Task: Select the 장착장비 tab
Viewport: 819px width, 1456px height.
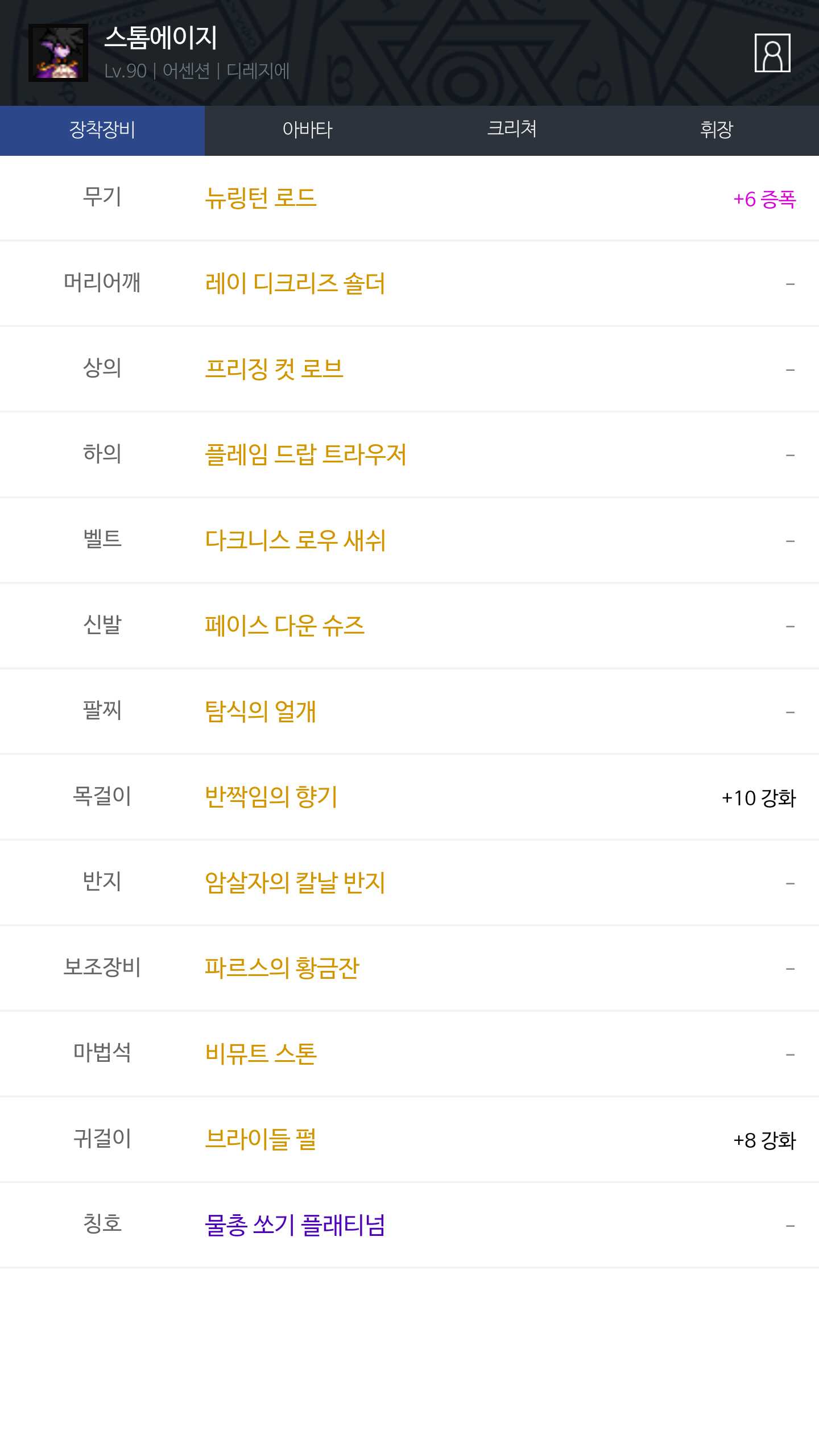Action: tap(102, 130)
